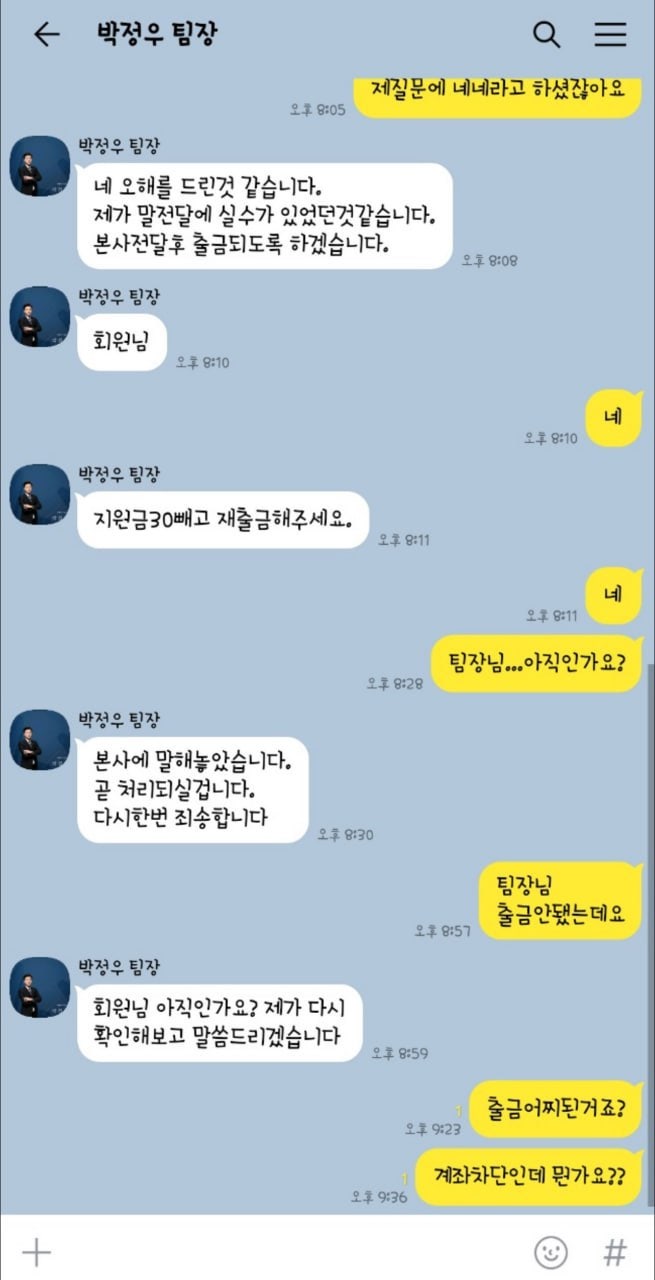Go back from 박정우 팀장 chat
The height and width of the screenshot is (1280, 655).
pyautogui.click(x=46, y=35)
